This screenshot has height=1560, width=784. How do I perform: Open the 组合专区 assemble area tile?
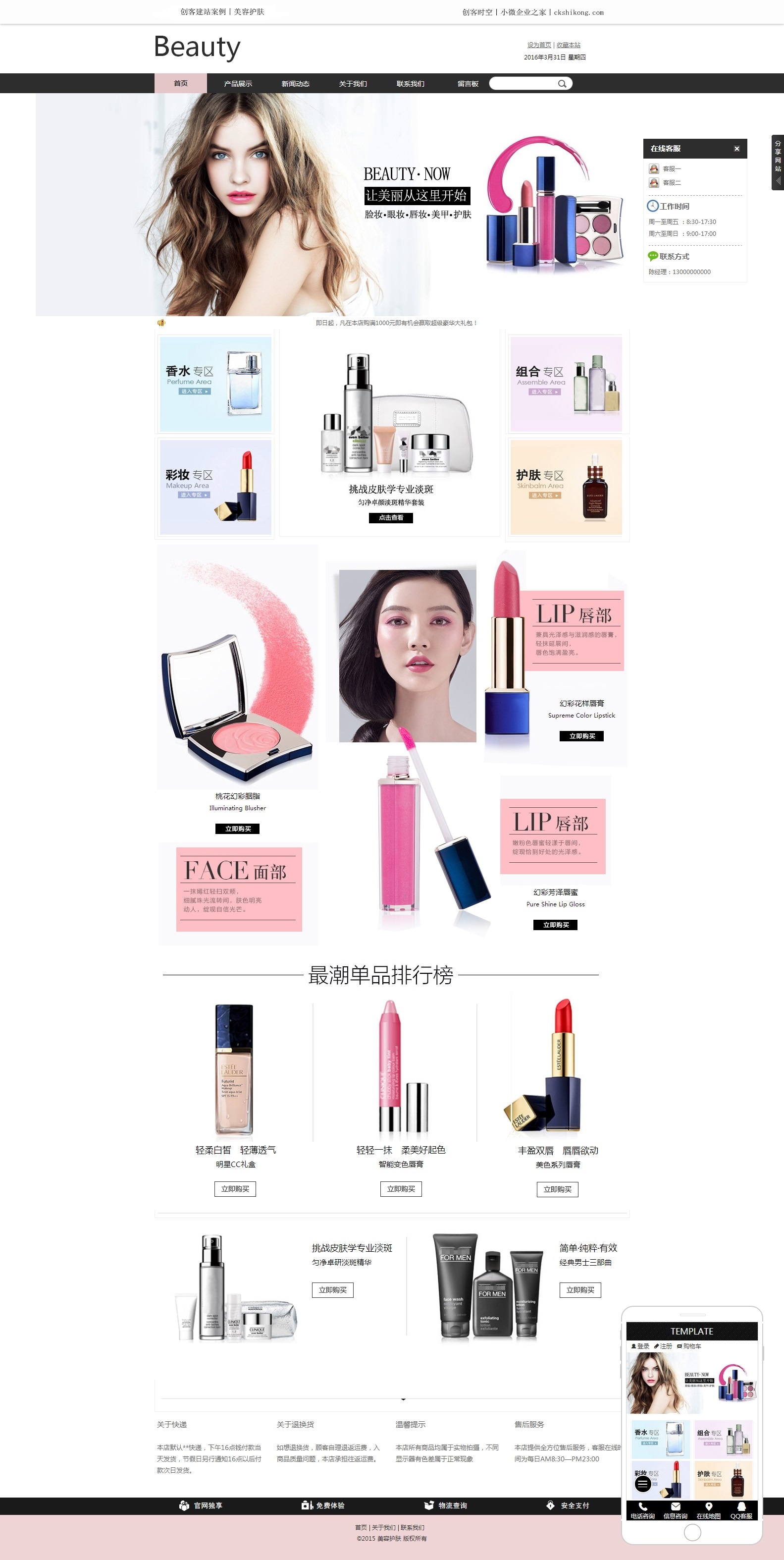coord(566,384)
